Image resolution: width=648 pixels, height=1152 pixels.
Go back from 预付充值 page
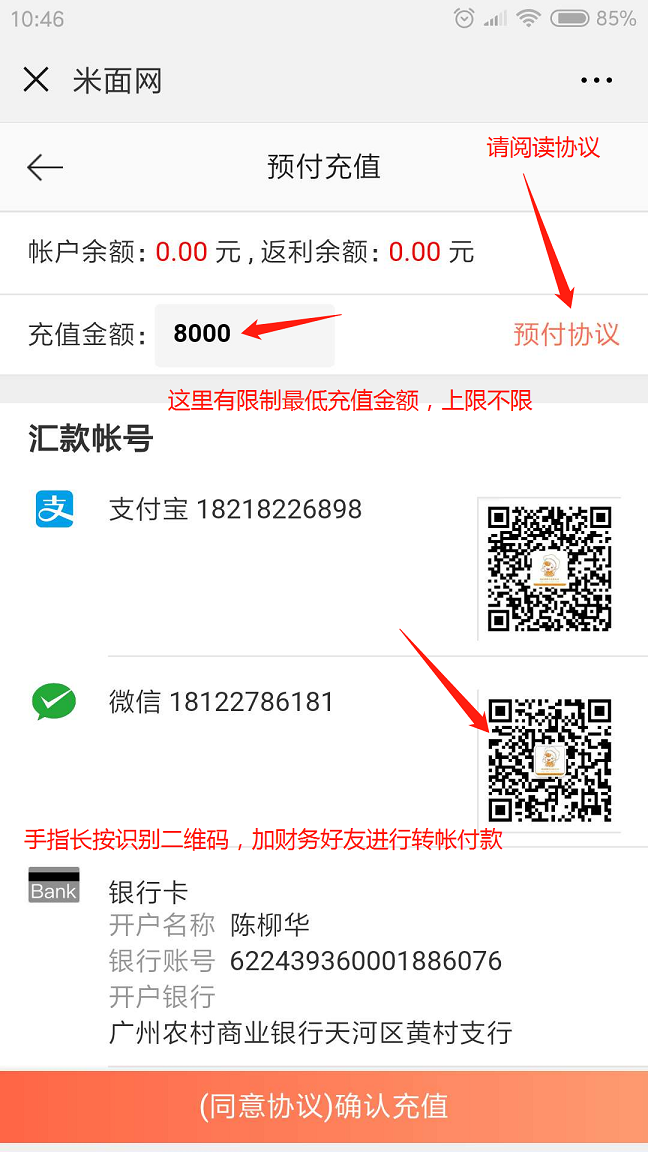coord(45,167)
